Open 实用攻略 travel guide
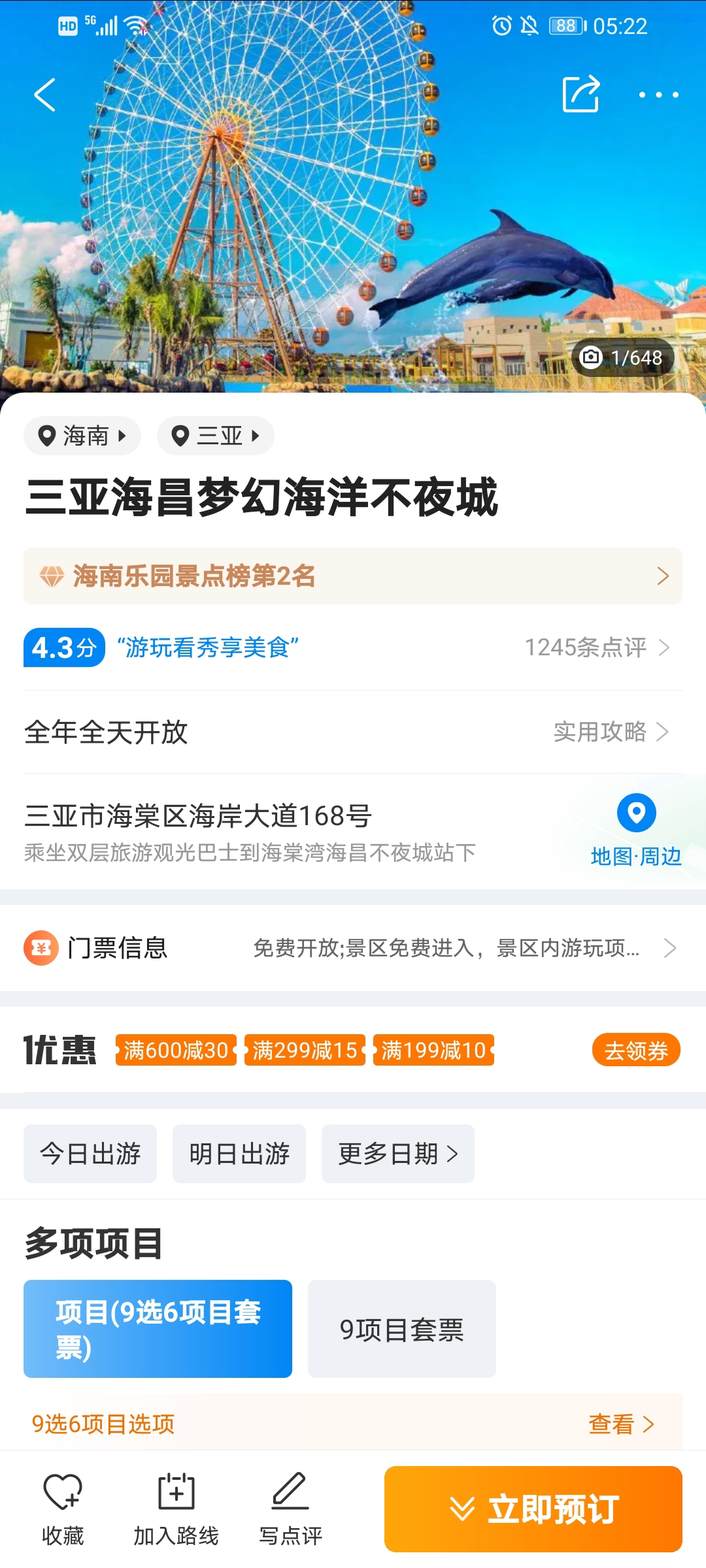This screenshot has height=1568, width=706. point(610,732)
